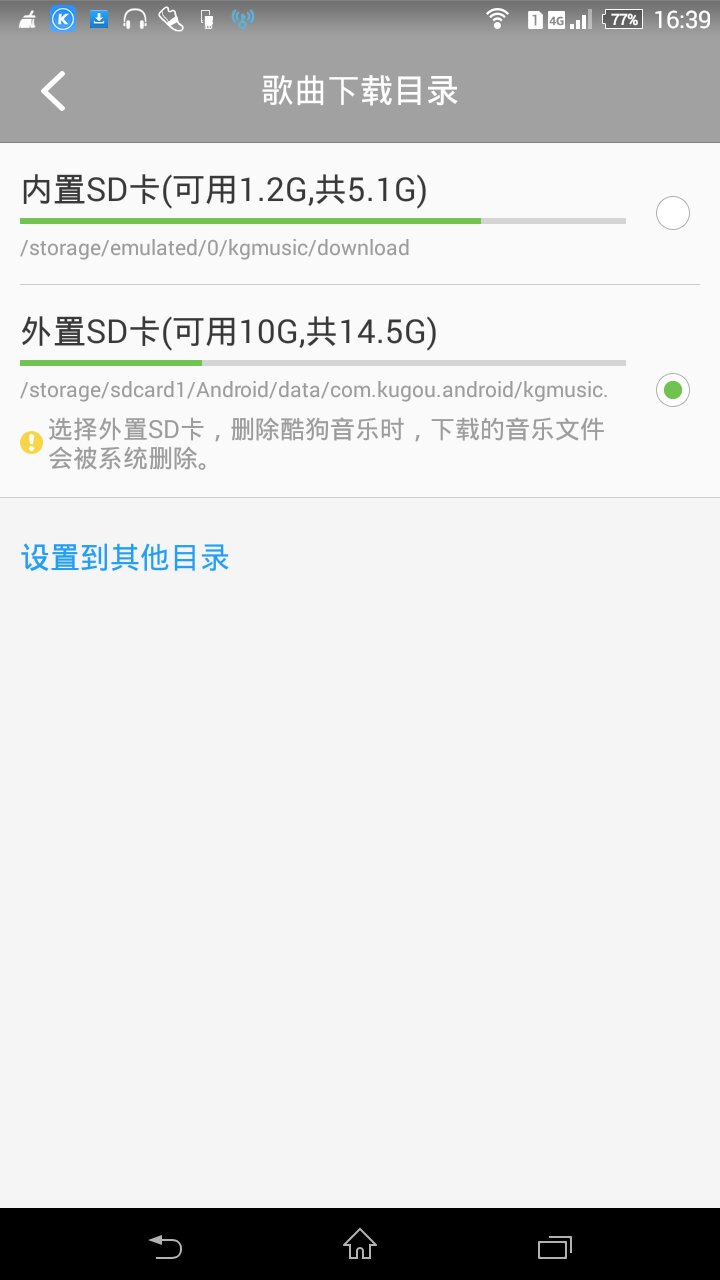Click the internal SD storage usage bar
The height and width of the screenshot is (1280, 720).
pyautogui.click(x=322, y=220)
